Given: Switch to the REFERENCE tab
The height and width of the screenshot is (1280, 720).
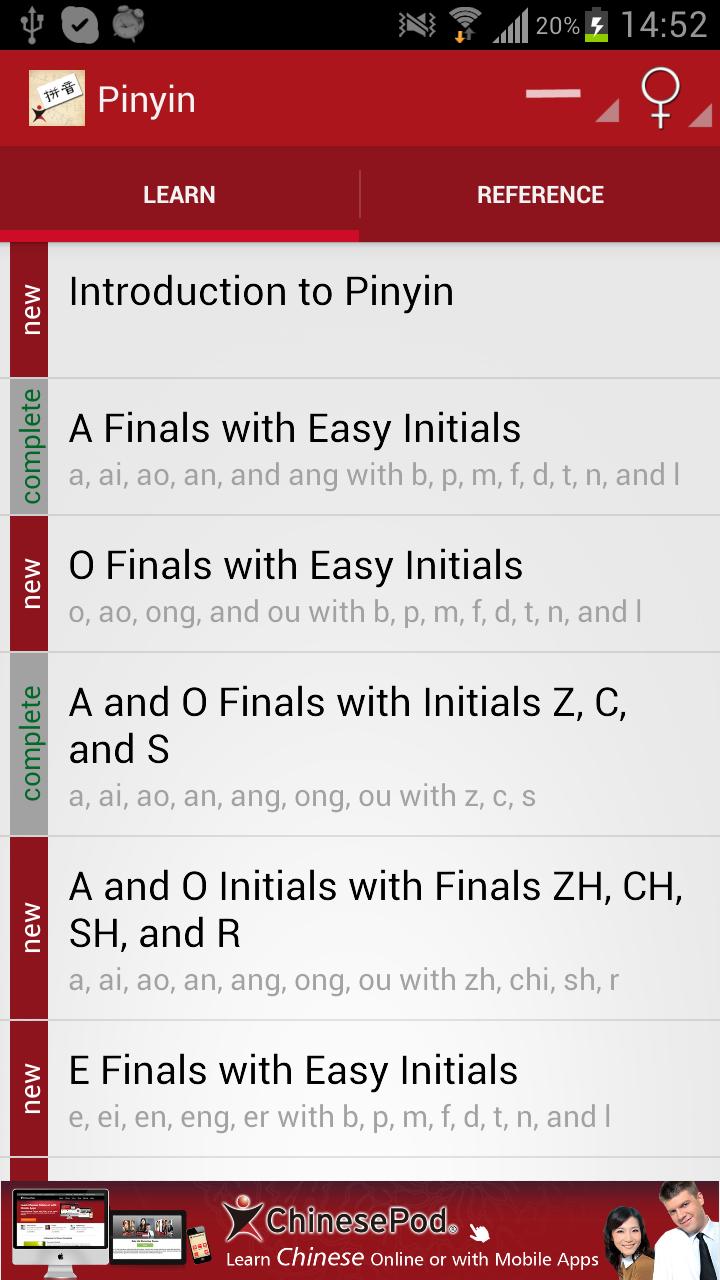Looking at the screenshot, I should coord(540,194).
